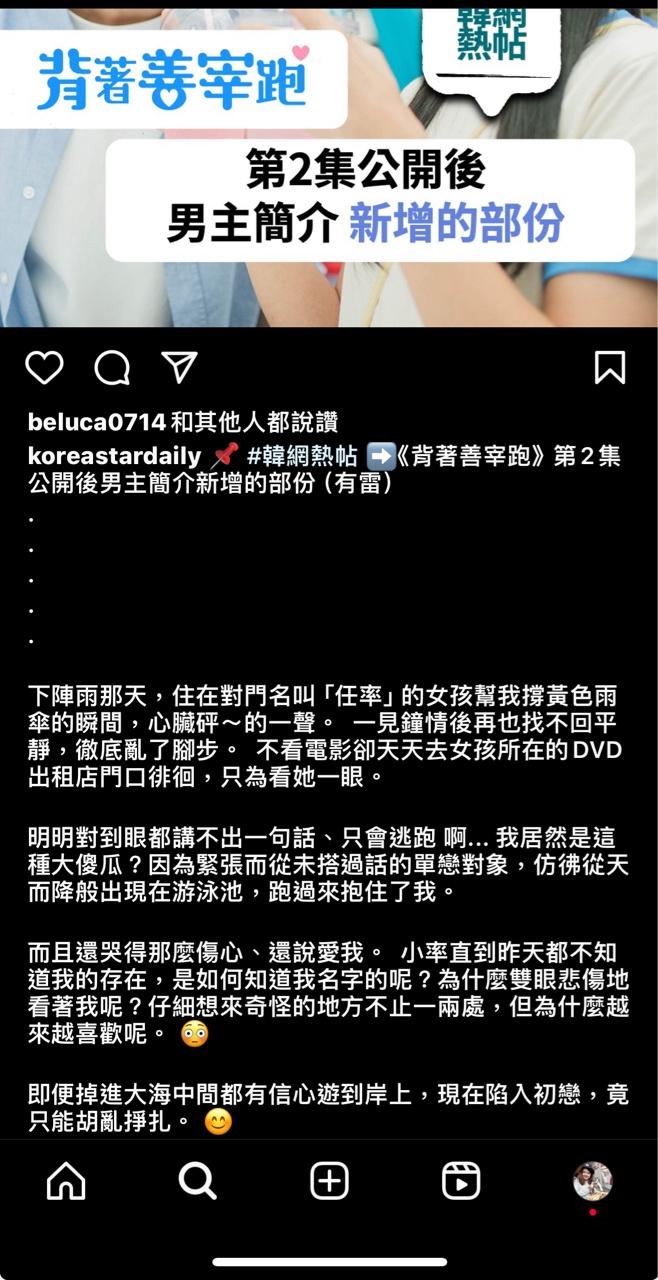This screenshot has height=1280, width=658.
Task: Switch to the Reels tab
Action: [461, 1182]
